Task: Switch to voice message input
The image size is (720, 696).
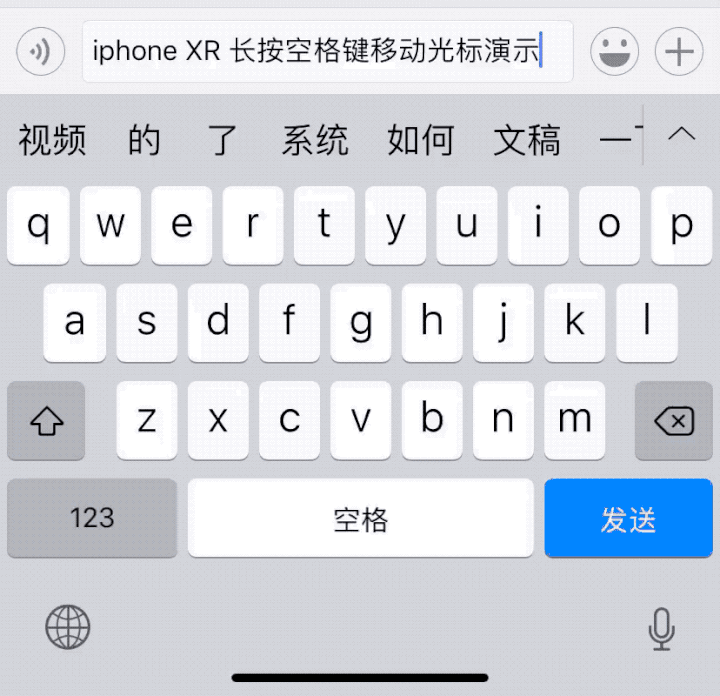Action: point(41,51)
